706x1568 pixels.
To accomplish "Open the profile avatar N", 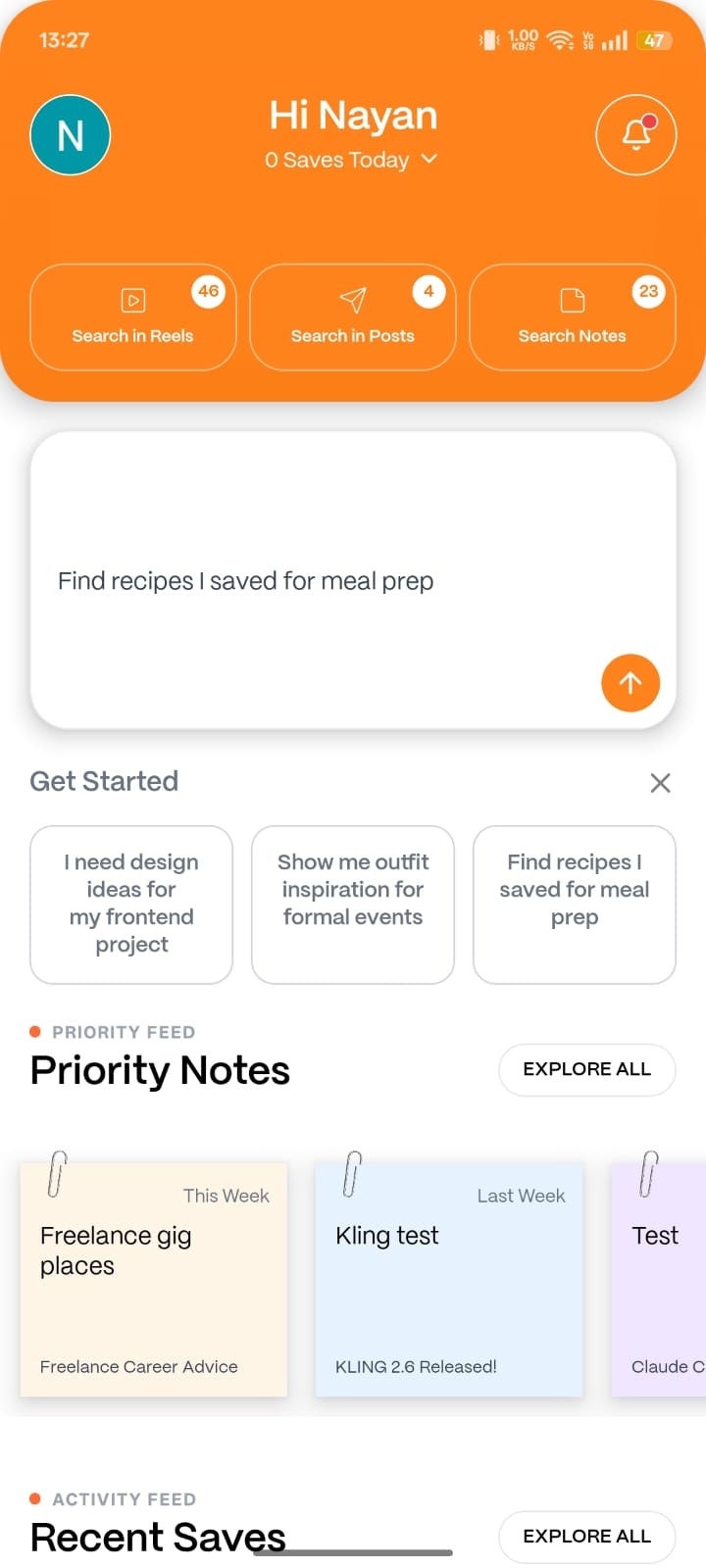I will pyautogui.click(x=70, y=135).
